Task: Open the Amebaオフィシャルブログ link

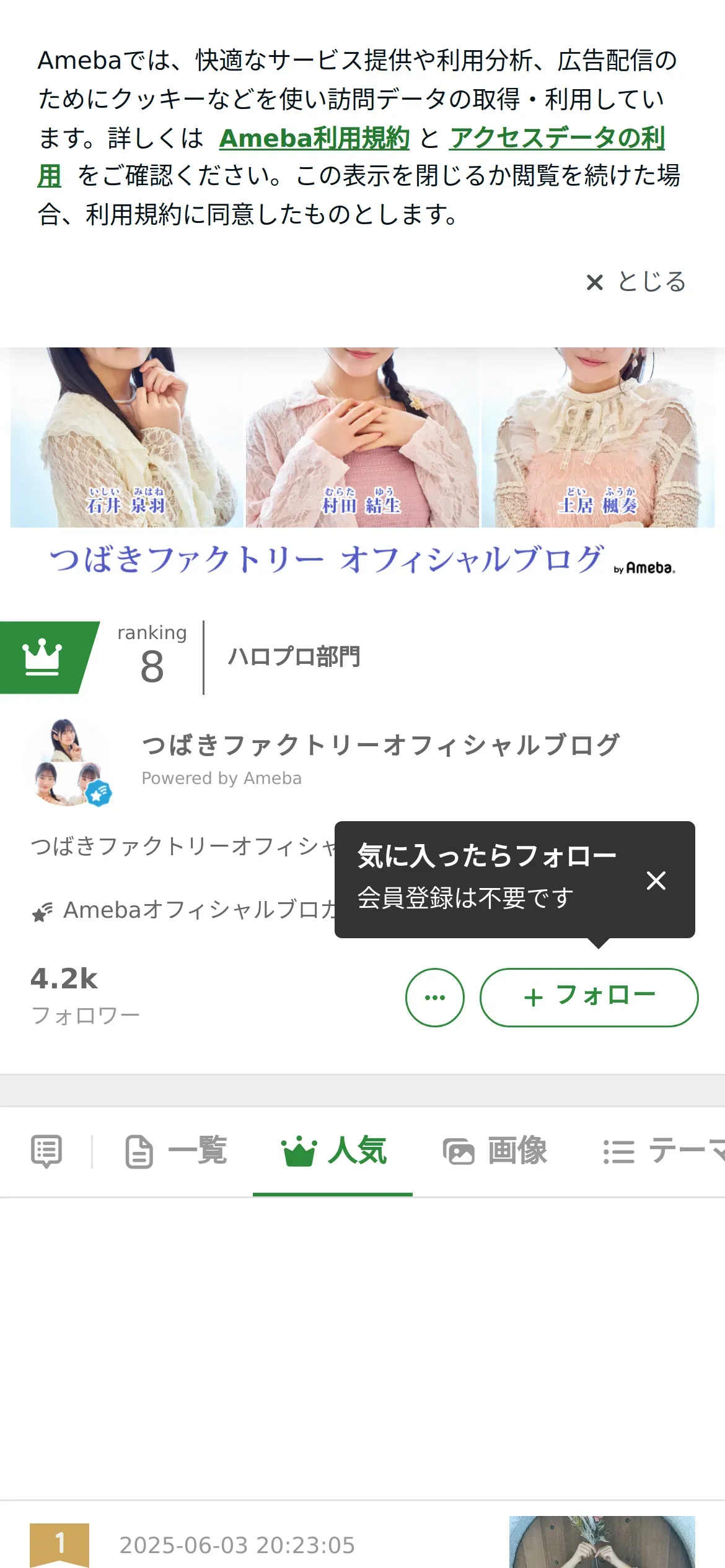Action: tap(185, 910)
